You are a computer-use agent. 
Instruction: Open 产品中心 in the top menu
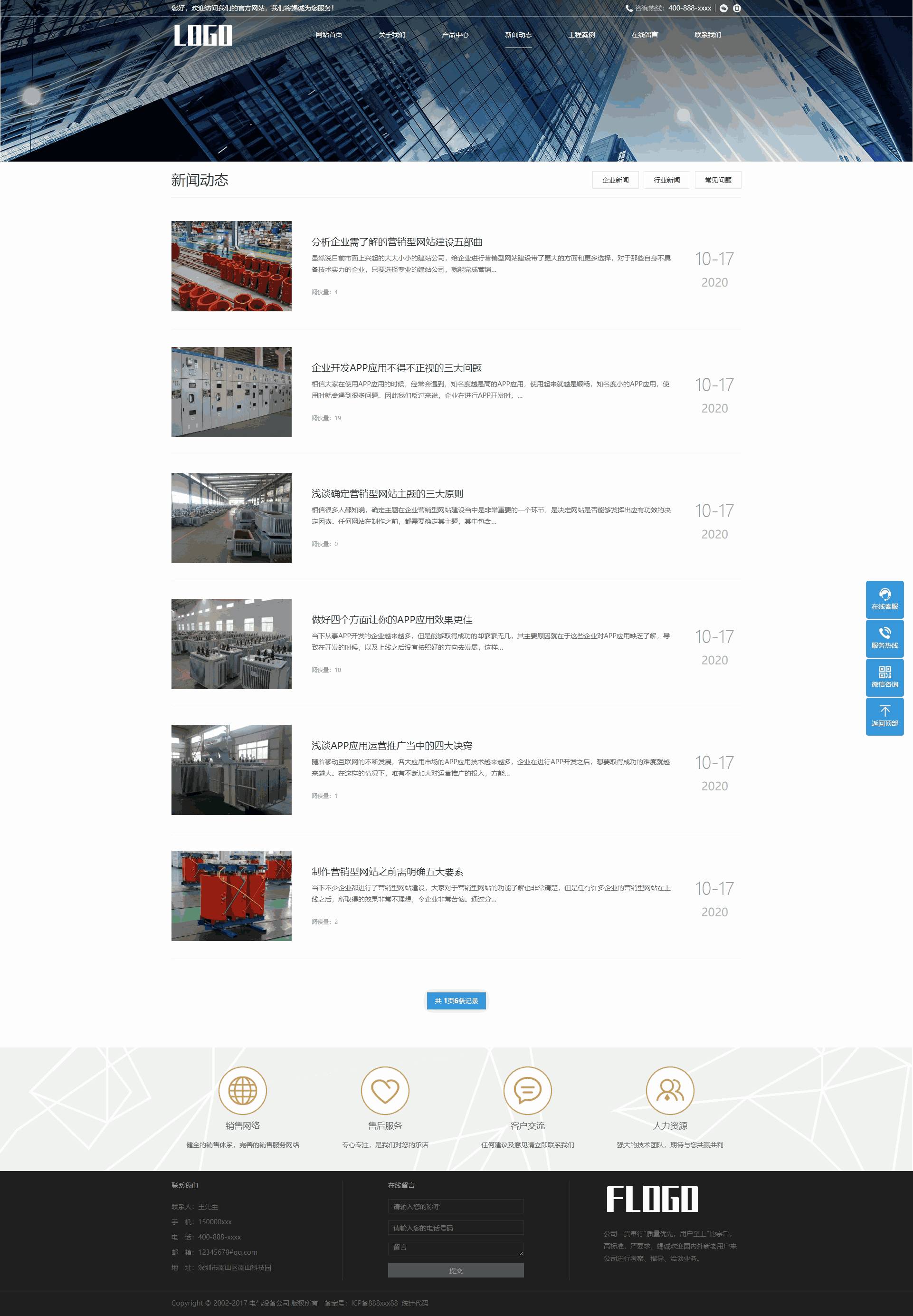tap(455, 35)
